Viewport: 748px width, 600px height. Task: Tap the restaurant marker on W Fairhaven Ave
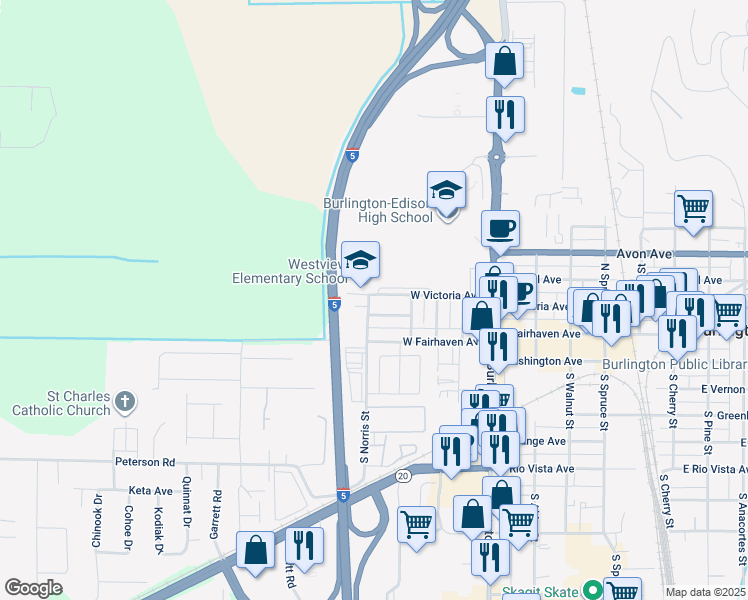(x=498, y=347)
